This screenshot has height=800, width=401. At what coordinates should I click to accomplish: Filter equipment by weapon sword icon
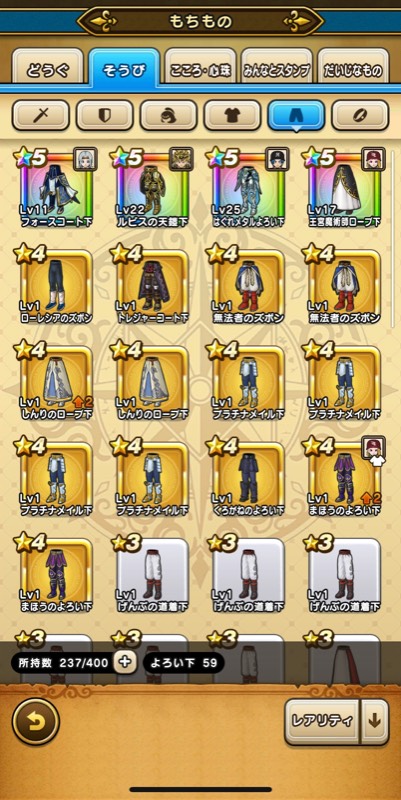point(40,115)
